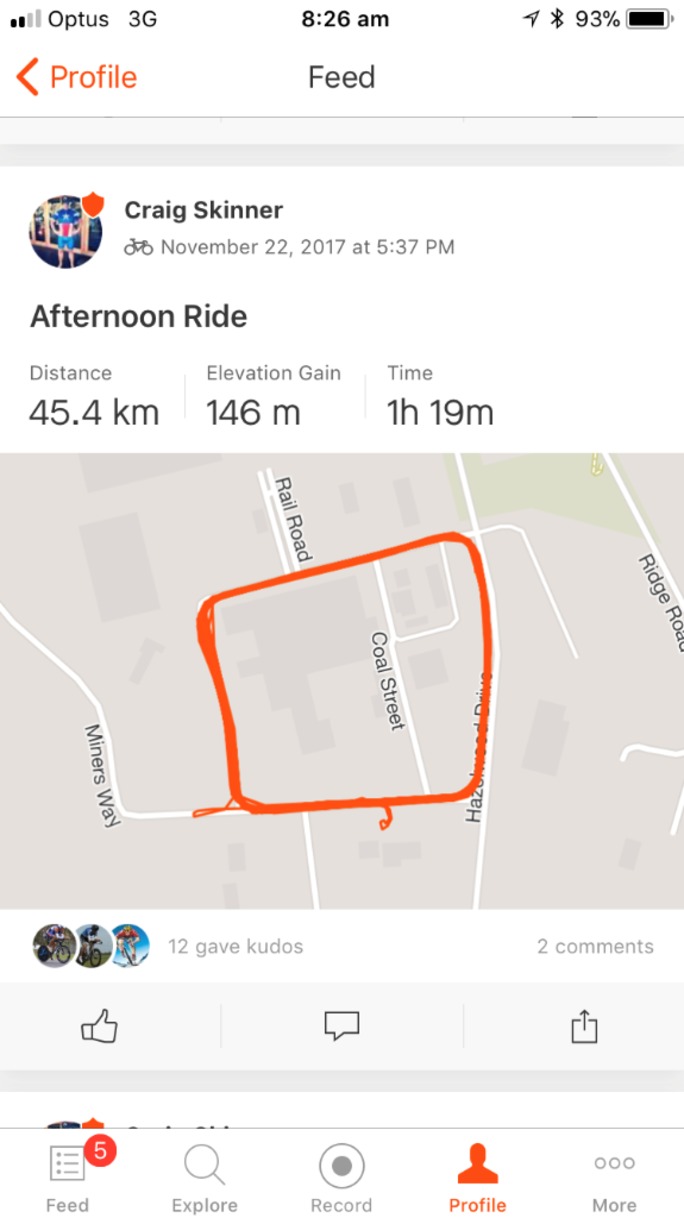Open the Afternoon Ride activity
The width and height of the screenshot is (684, 1218).
139,317
